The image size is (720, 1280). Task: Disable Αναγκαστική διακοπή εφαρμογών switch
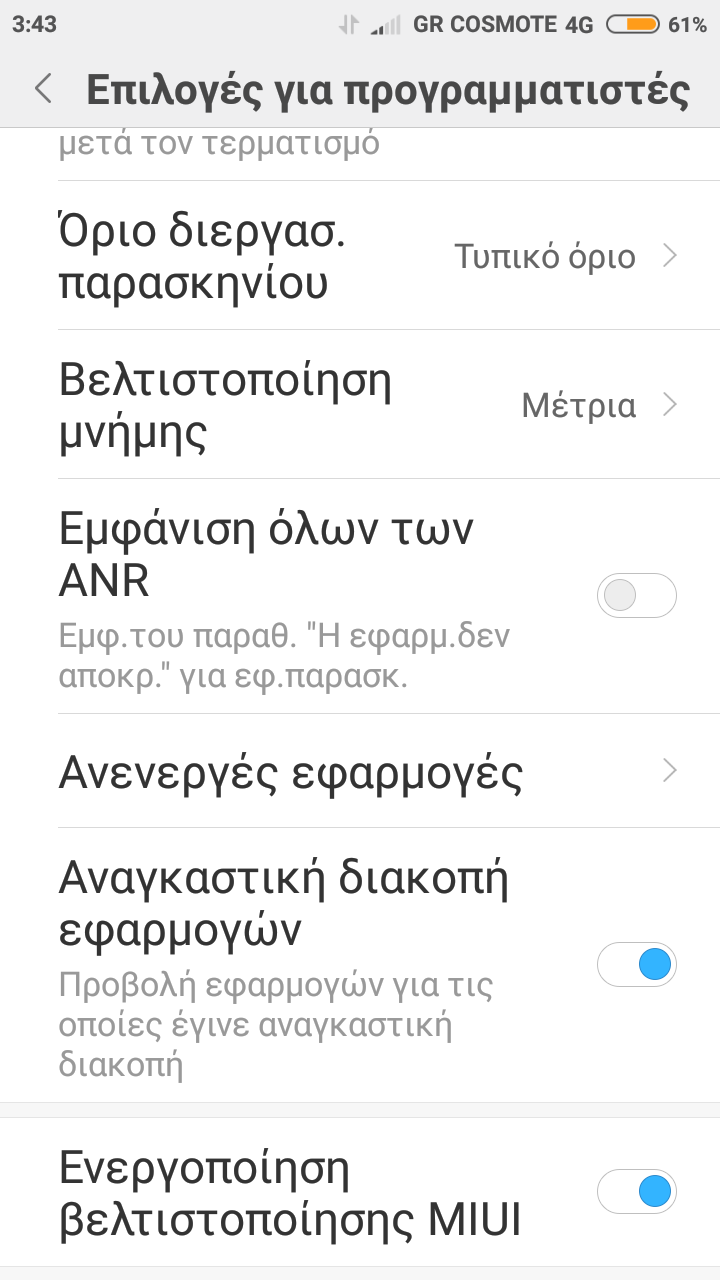(x=636, y=965)
